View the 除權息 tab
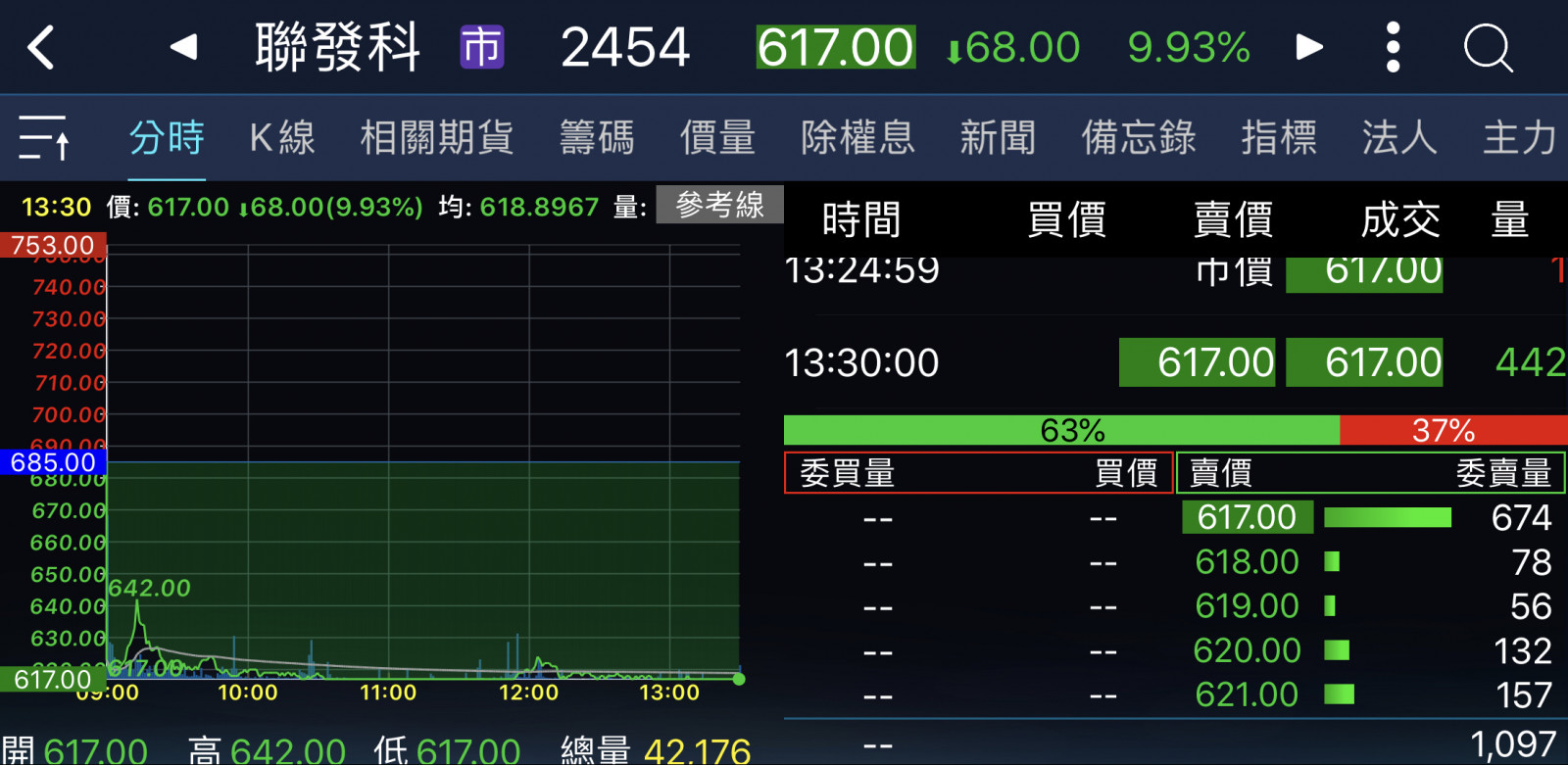 [857, 137]
